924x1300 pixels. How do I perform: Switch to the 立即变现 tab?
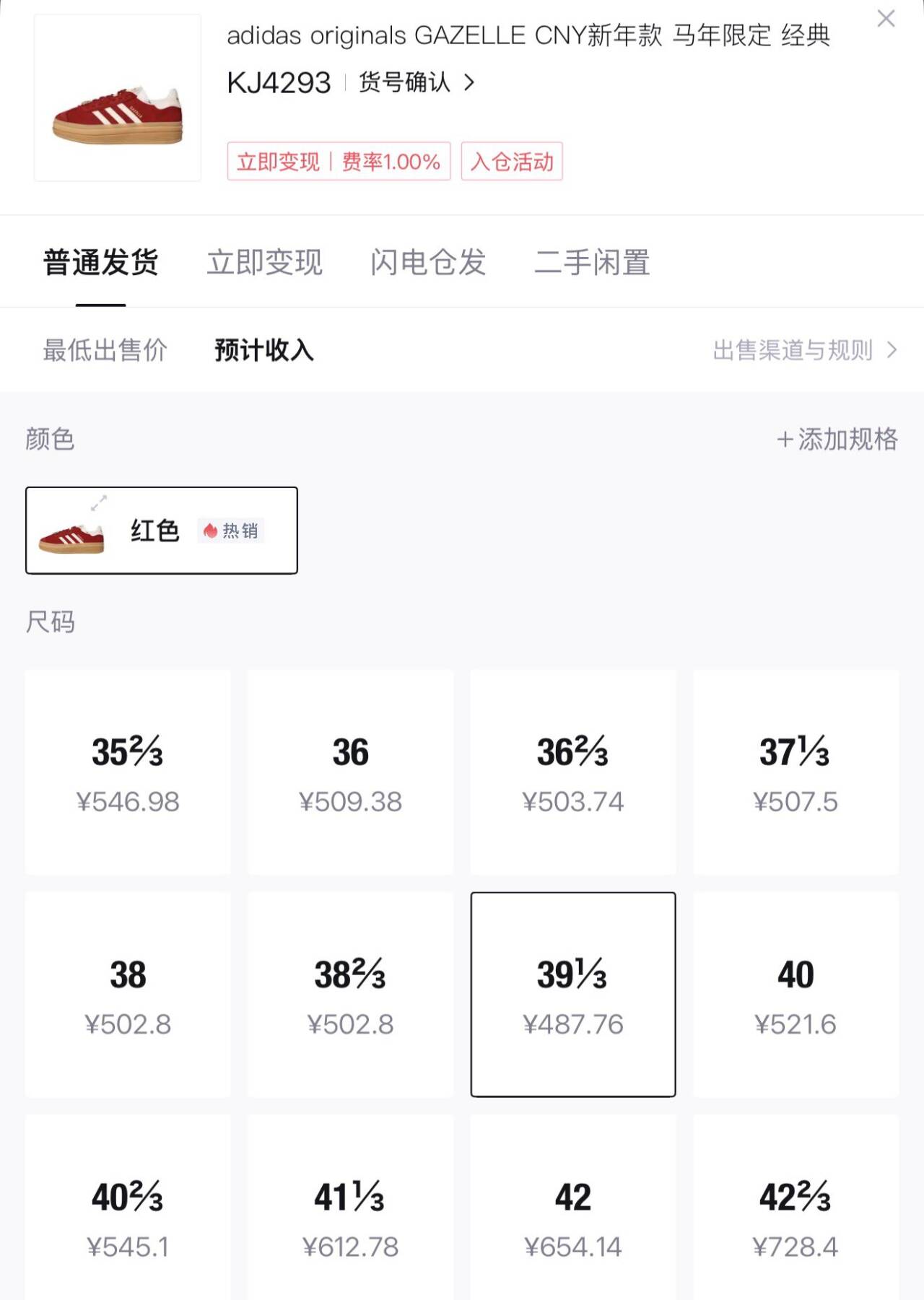pyautogui.click(x=264, y=262)
